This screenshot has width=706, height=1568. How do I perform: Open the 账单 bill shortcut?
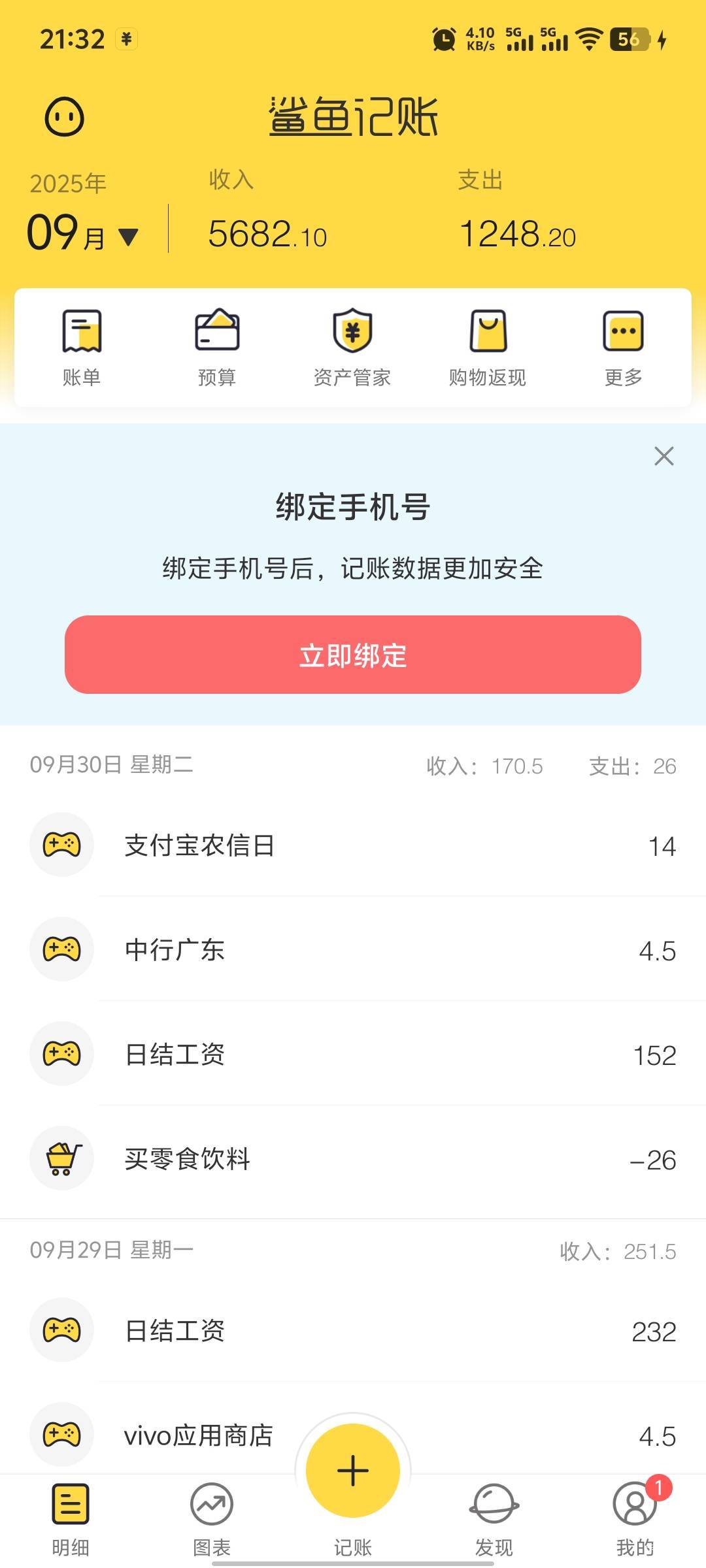pyautogui.click(x=82, y=348)
